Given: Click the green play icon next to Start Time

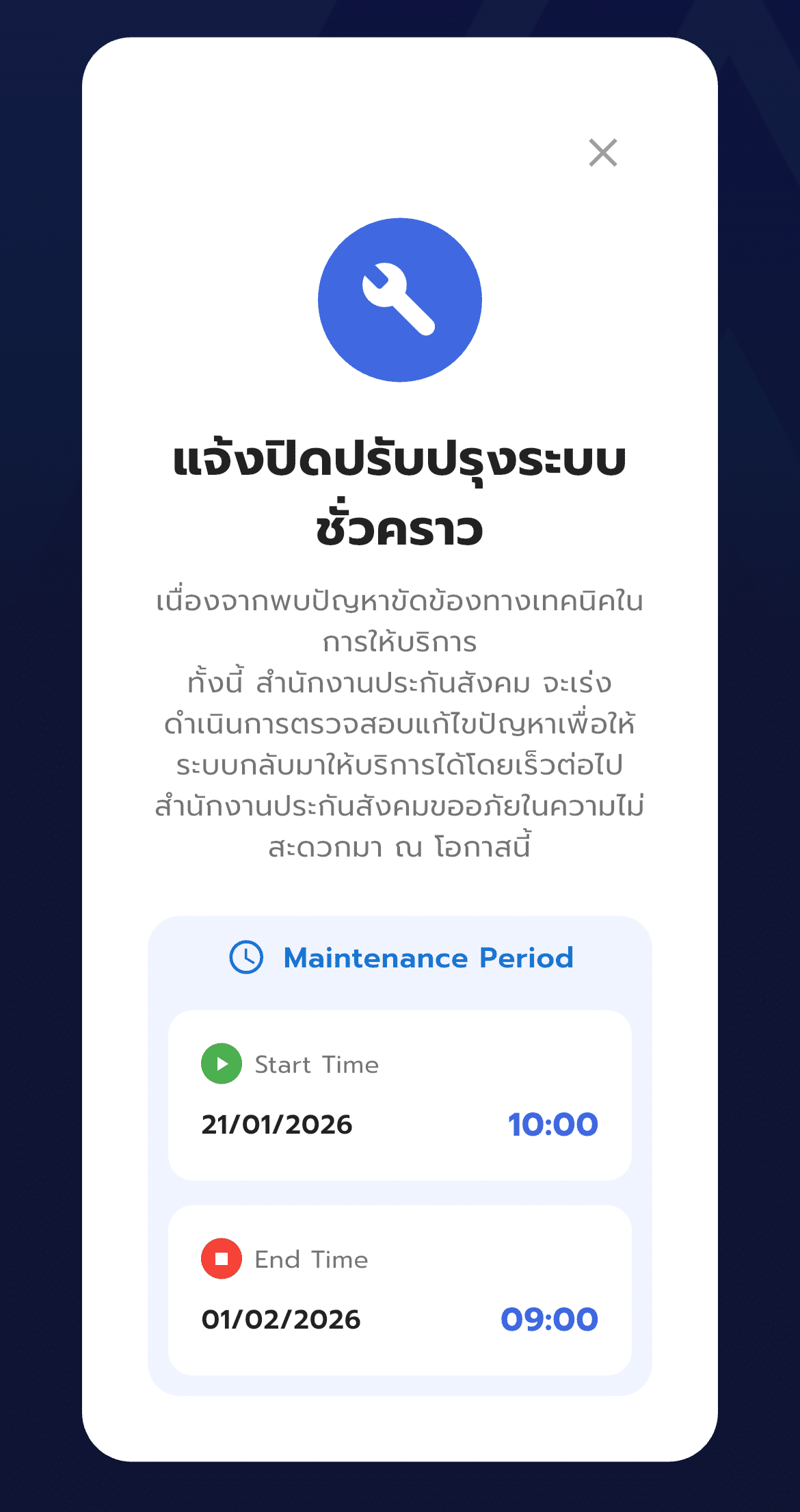Looking at the screenshot, I should click(x=220, y=1063).
